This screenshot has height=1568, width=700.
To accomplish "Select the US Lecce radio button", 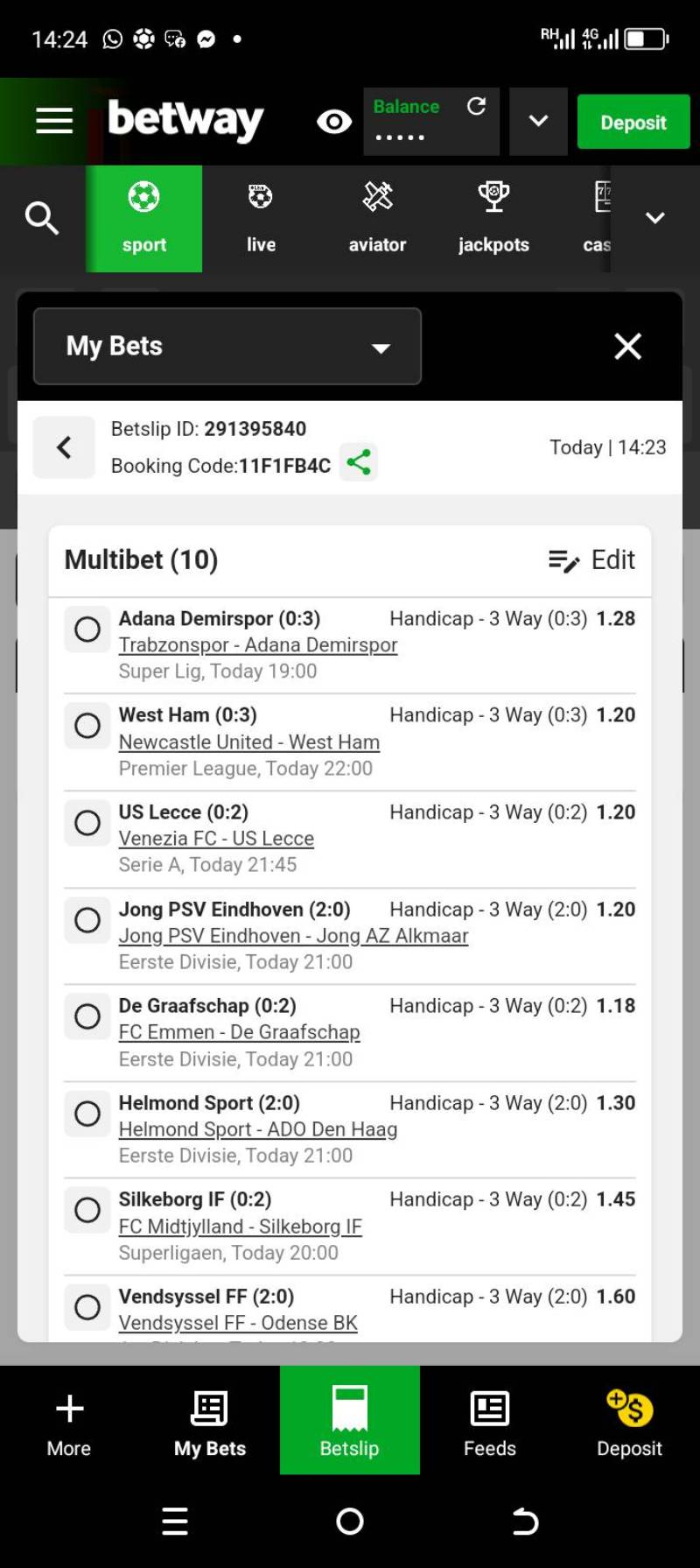I will click(87, 823).
